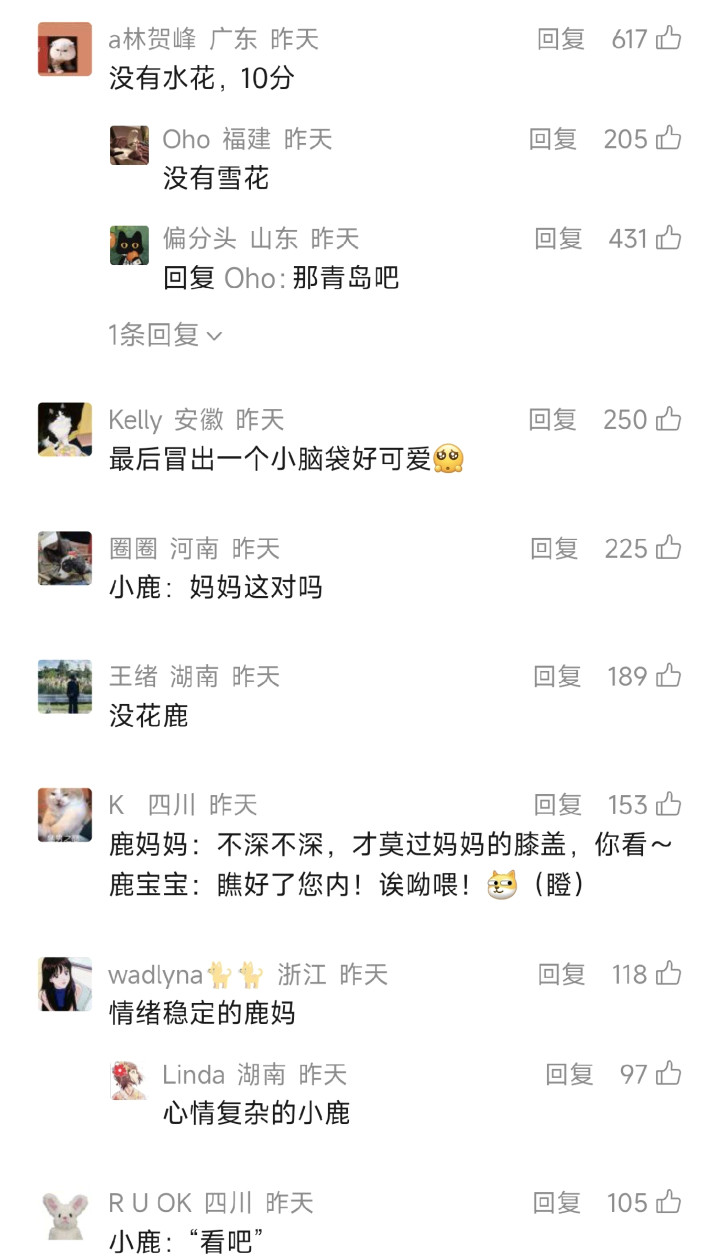Reply to Linda's comment from 湖南
This screenshot has height=1256, width=720.
pyautogui.click(x=569, y=1074)
